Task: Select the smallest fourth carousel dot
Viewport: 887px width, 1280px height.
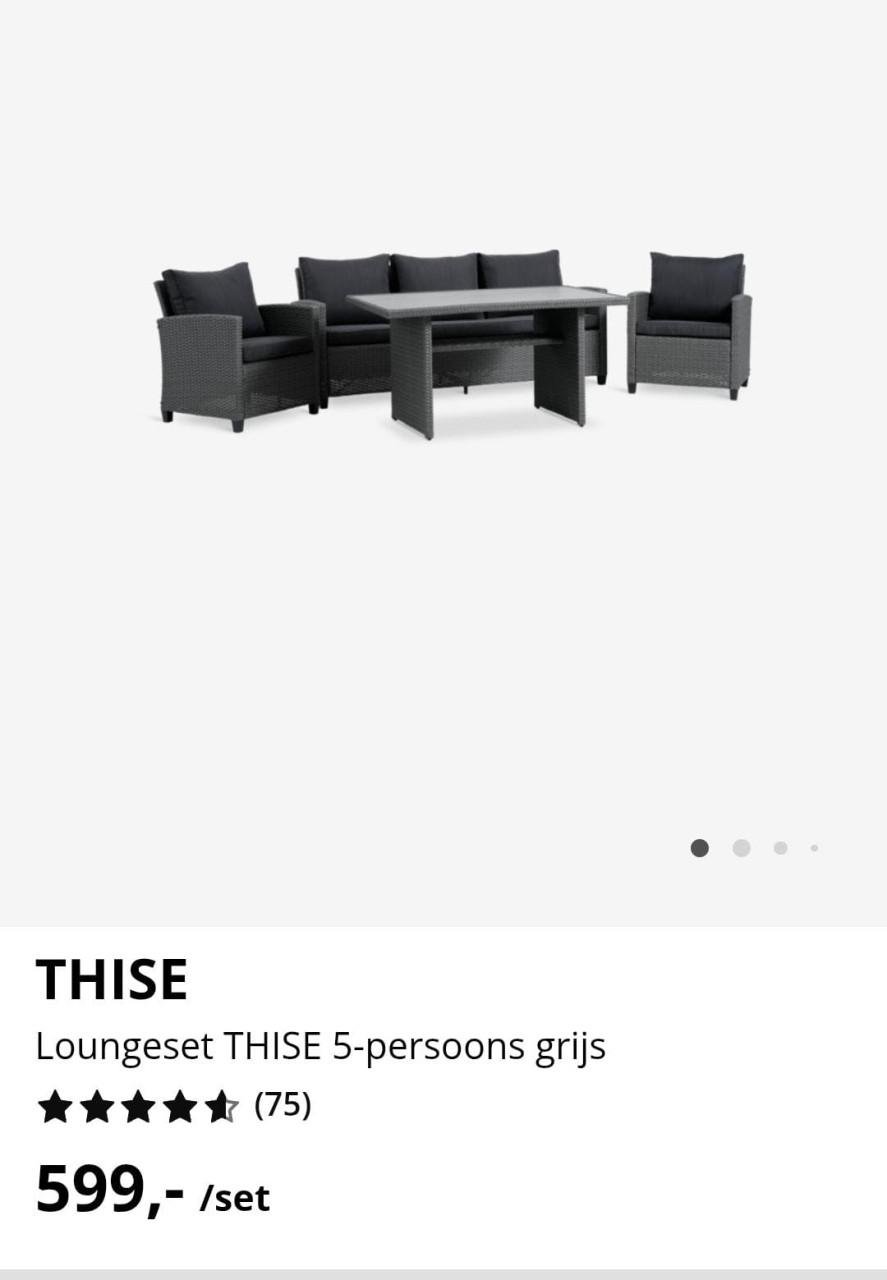Action: (815, 847)
